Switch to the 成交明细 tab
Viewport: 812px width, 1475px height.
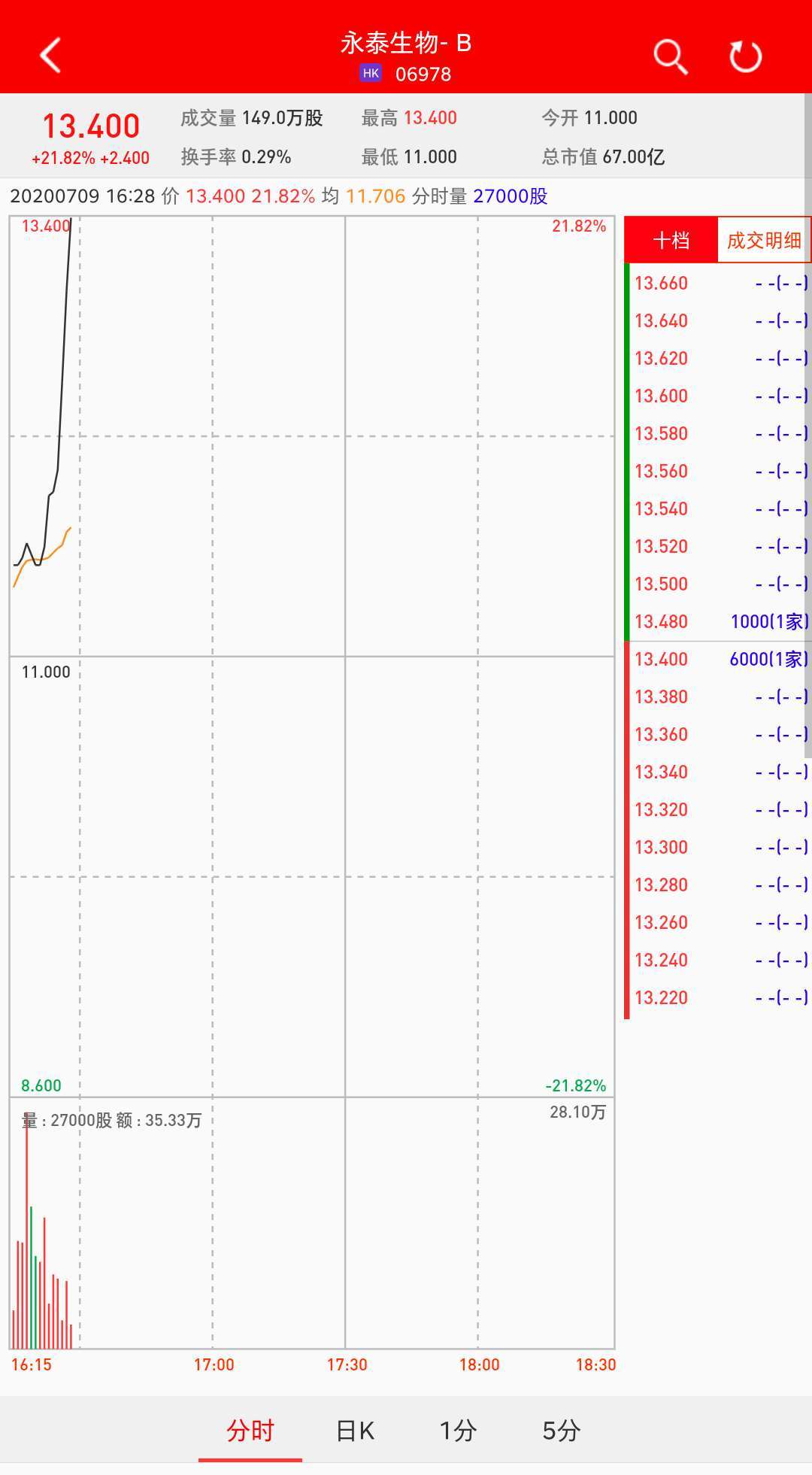(x=763, y=241)
